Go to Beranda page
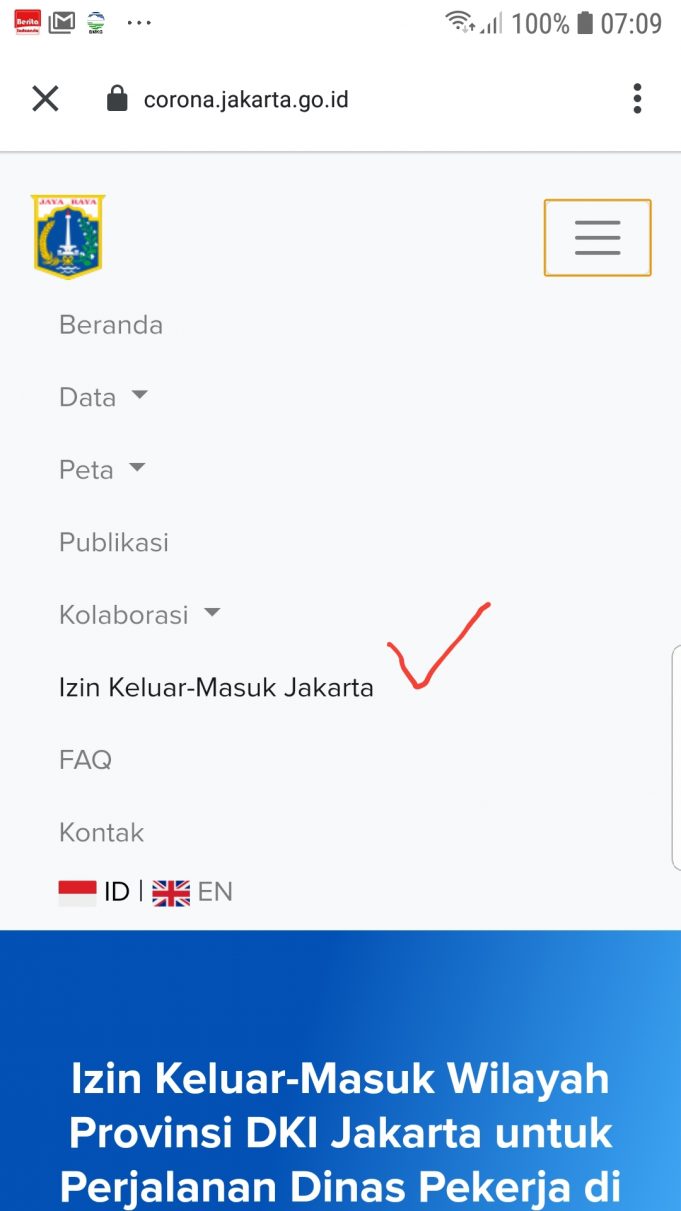The image size is (681, 1211). click(111, 325)
